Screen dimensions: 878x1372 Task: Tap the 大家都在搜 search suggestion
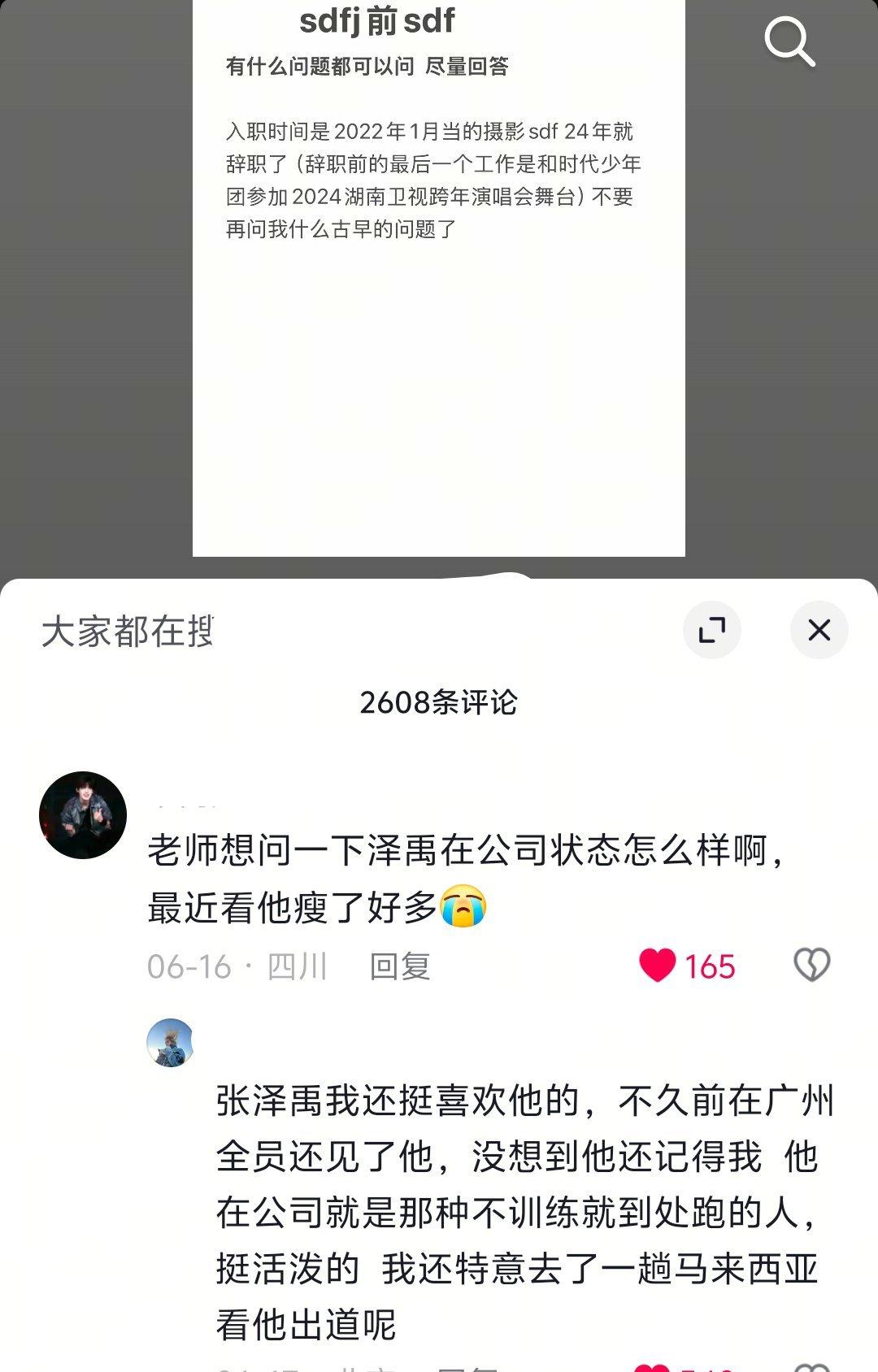pos(127,632)
